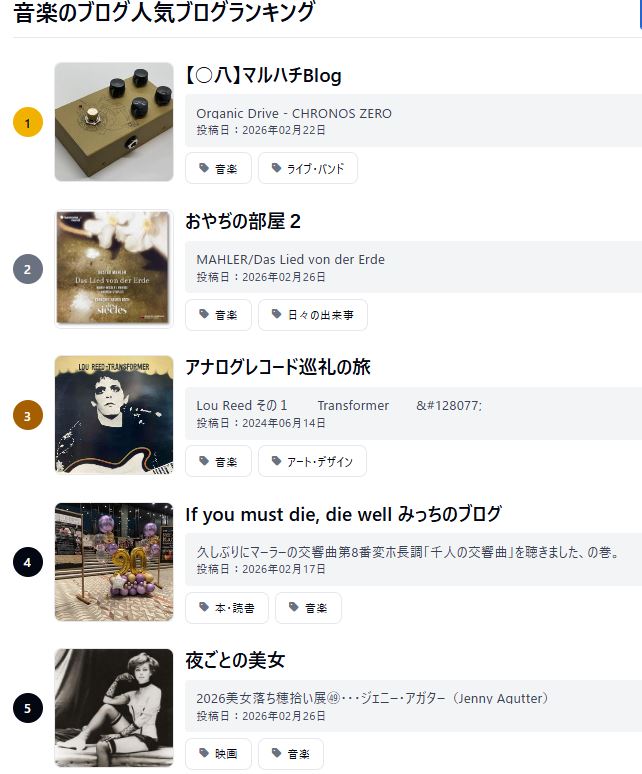This screenshot has height=774, width=642.
Task: Select the 日々の出来事 tag chip
Action: (312, 314)
